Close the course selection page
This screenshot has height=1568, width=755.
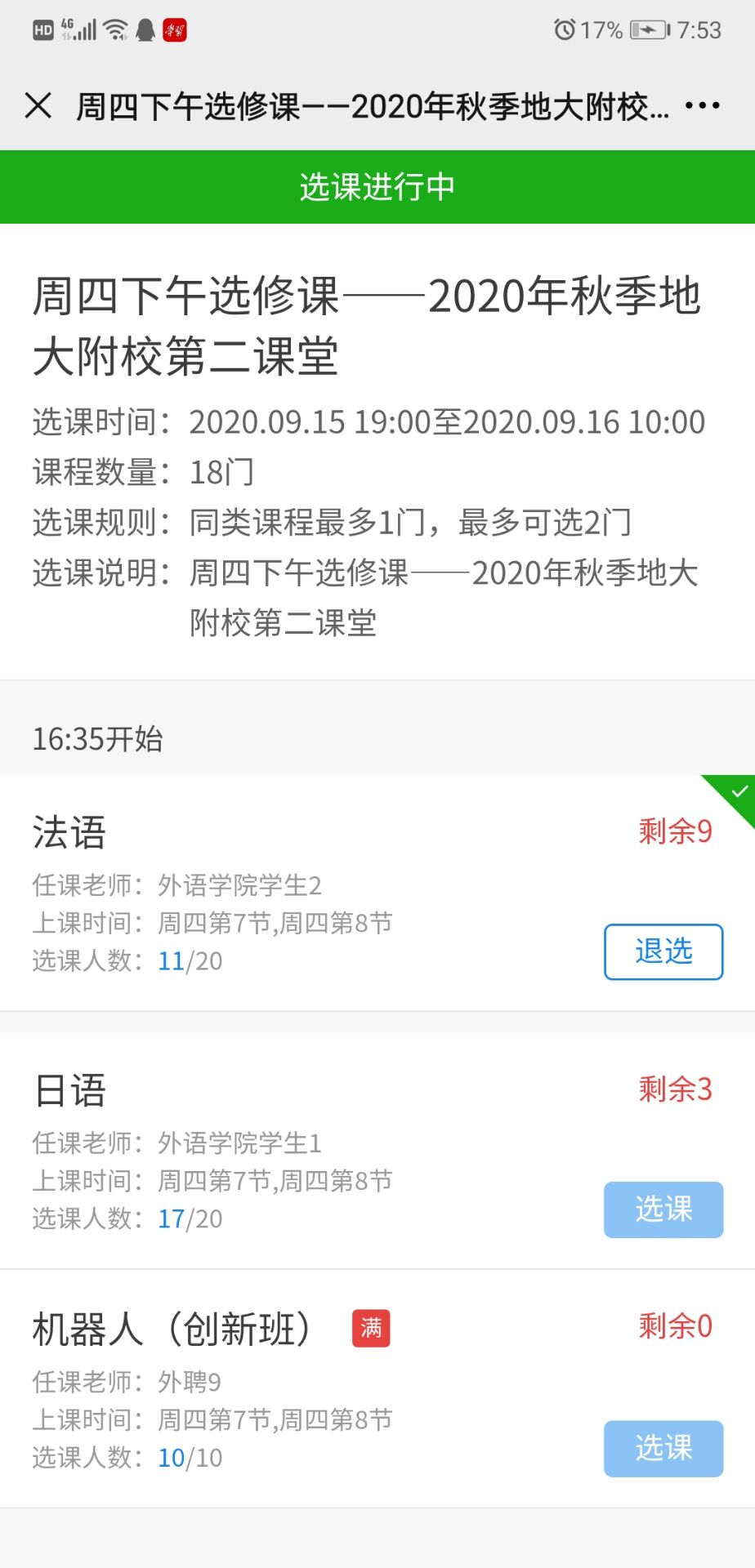pos(38,105)
